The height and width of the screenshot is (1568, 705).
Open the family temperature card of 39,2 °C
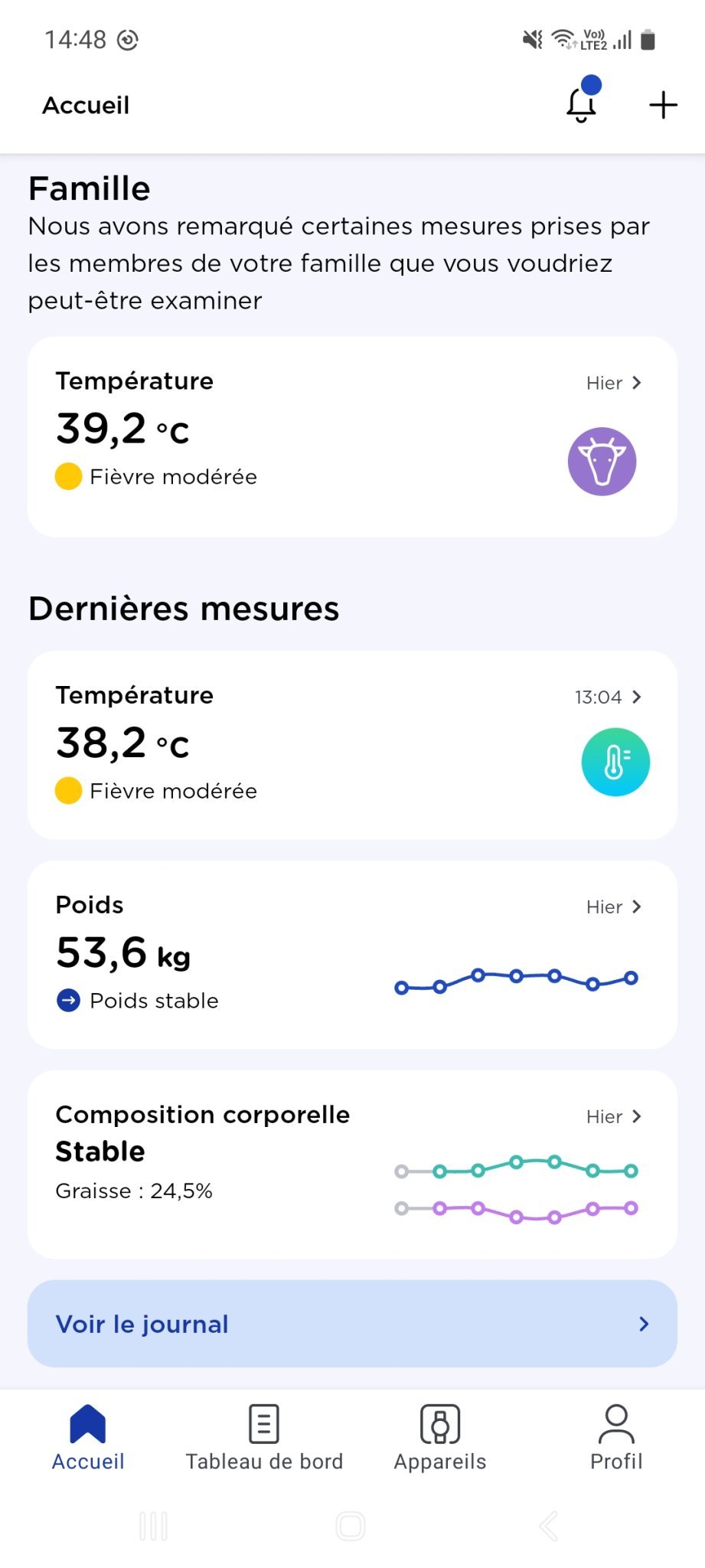coord(352,436)
